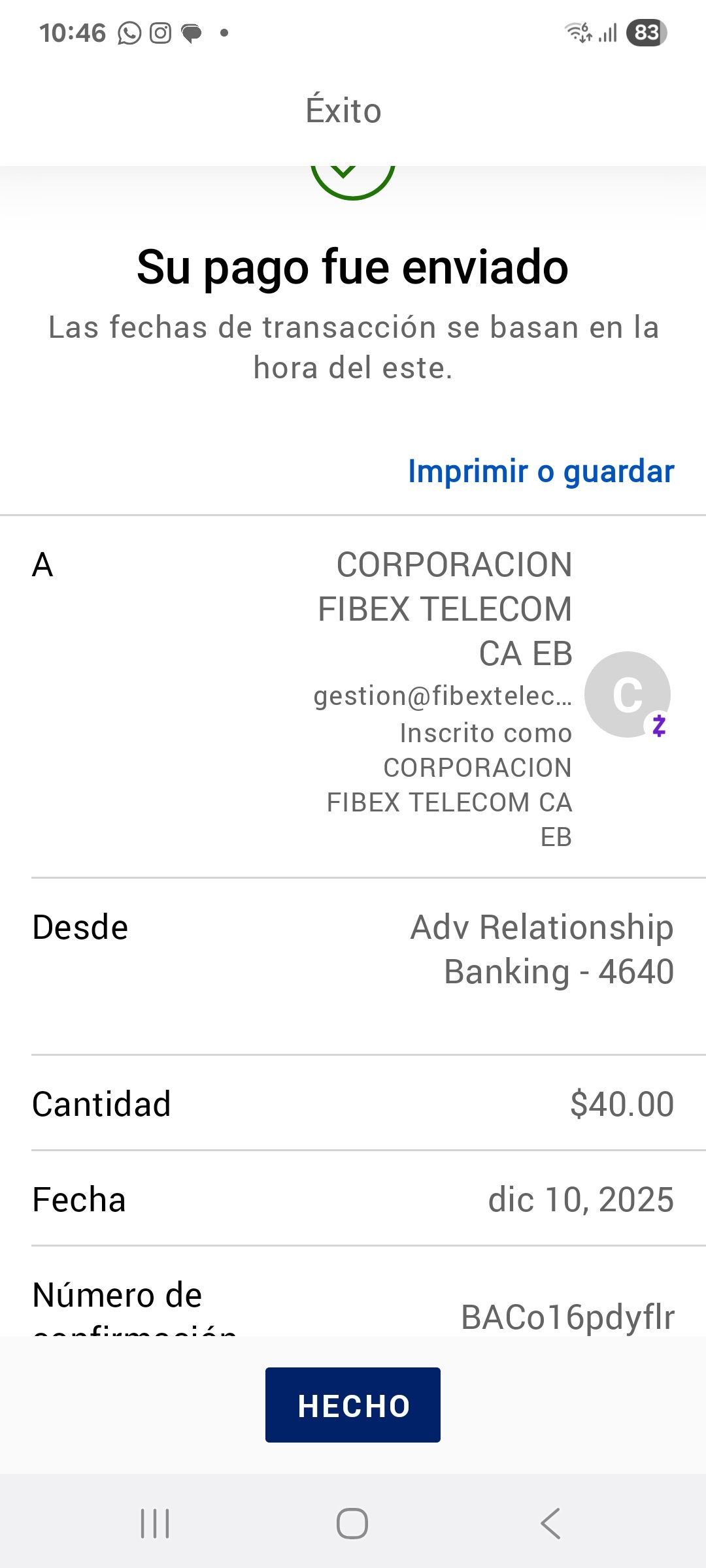Open recent apps from the navigation bar
Screen dimensions: 706x1568
click(x=155, y=1524)
